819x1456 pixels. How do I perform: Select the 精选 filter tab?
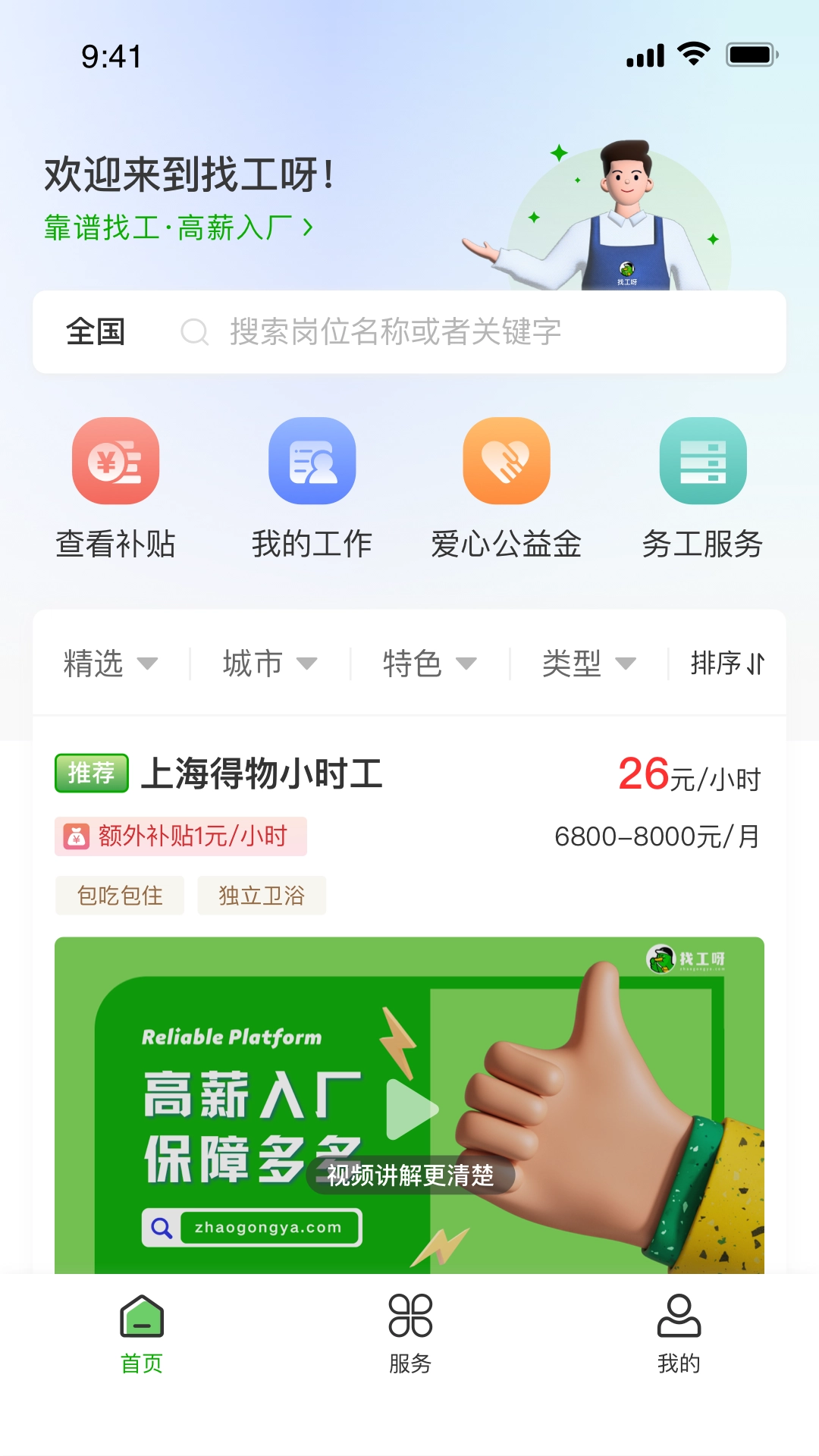pyautogui.click(x=112, y=664)
